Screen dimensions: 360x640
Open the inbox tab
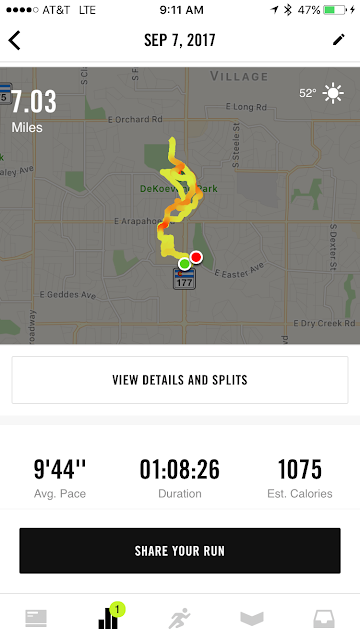click(x=324, y=619)
